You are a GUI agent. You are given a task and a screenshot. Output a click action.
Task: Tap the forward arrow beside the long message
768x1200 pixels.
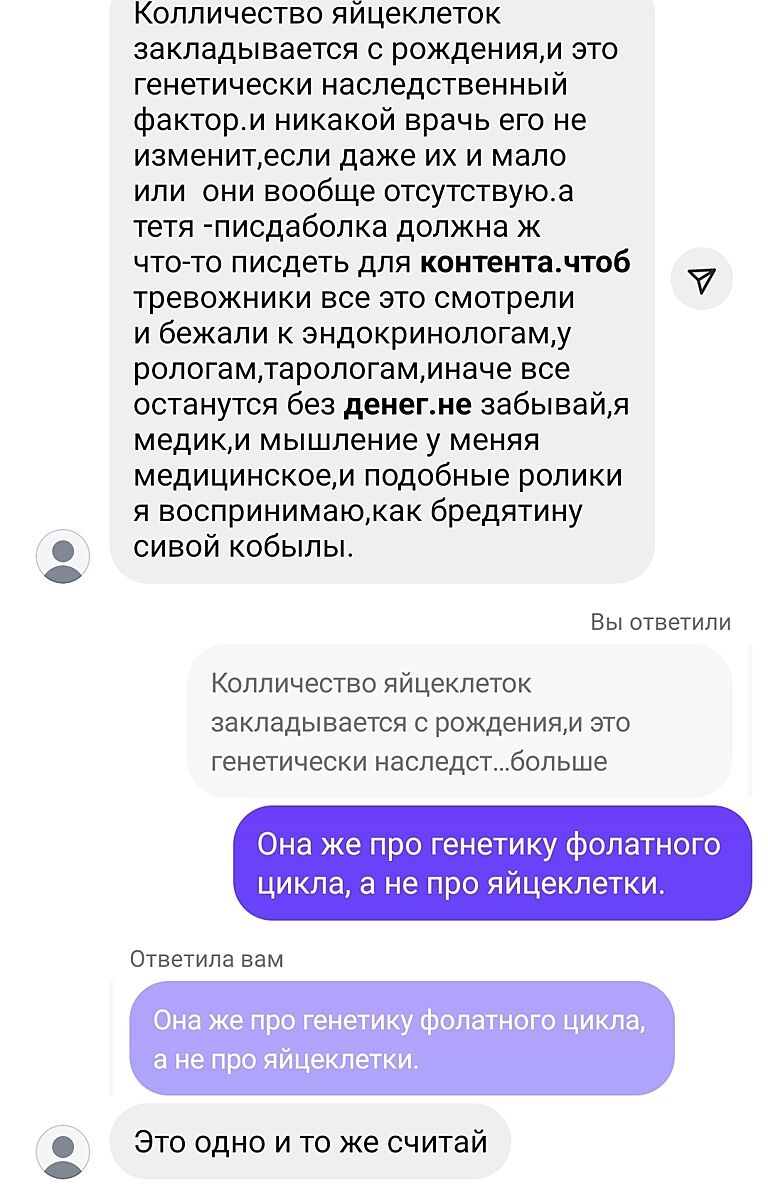coord(702,281)
